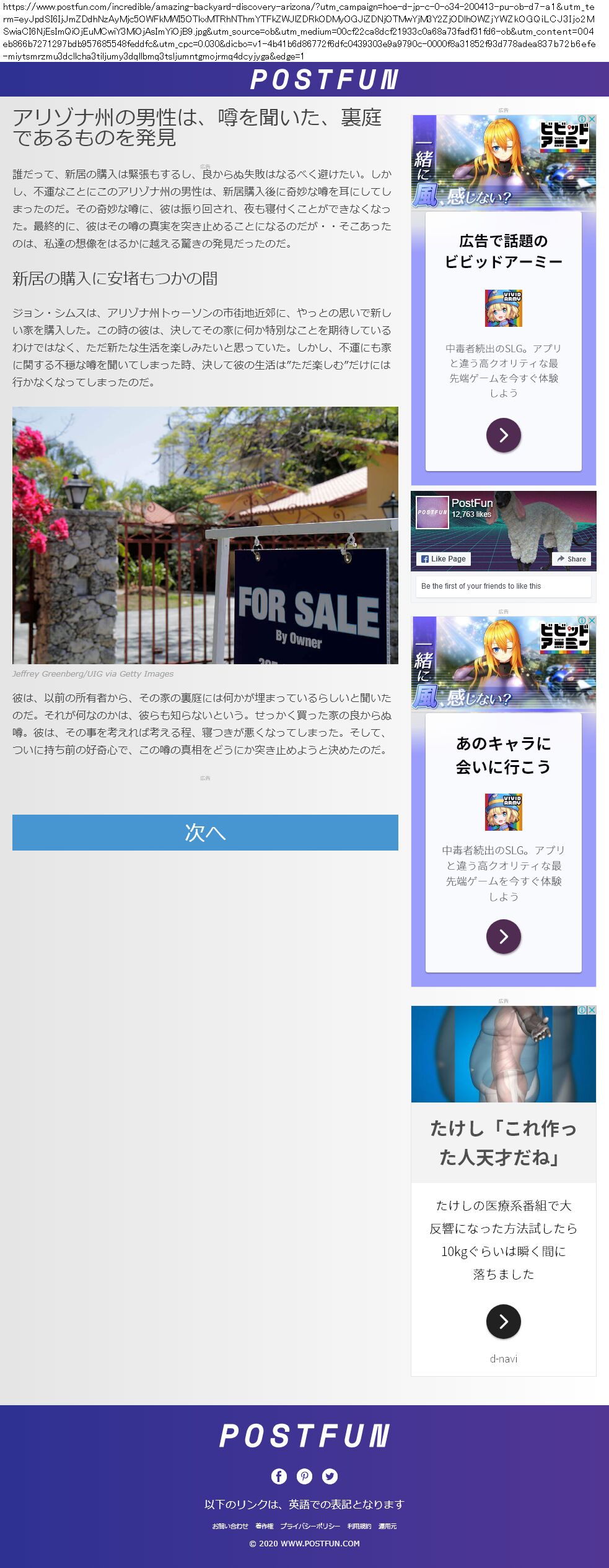Share the PostFun Facebook page
Image resolution: width=609 pixels, height=1568 pixels.
(571, 559)
